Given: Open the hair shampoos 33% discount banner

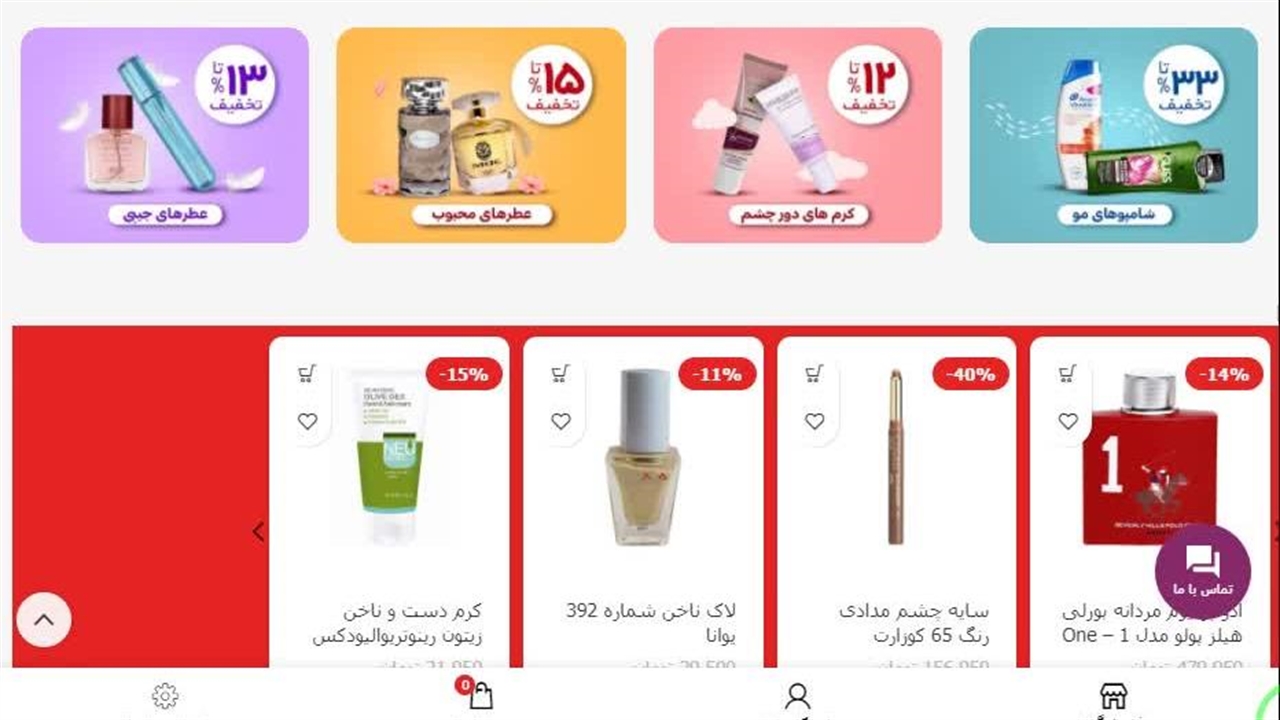Looking at the screenshot, I should (1113, 135).
